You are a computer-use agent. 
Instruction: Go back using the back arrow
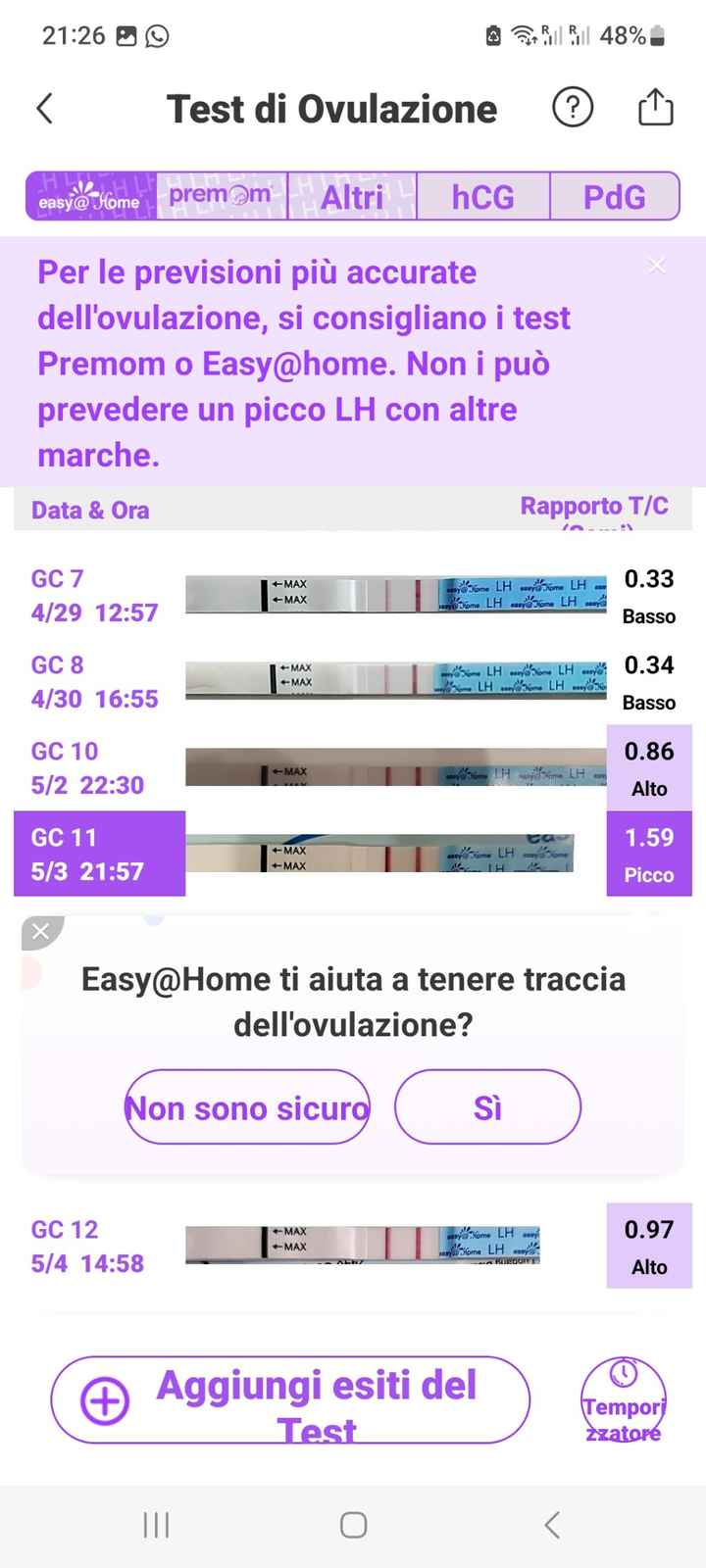tap(43, 108)
